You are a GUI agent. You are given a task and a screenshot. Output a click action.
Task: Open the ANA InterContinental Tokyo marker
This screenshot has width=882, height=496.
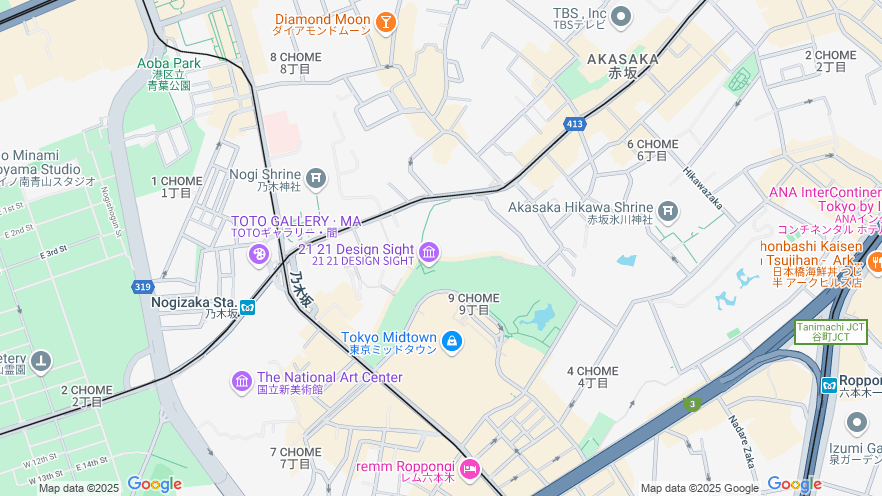coord(824,193)
